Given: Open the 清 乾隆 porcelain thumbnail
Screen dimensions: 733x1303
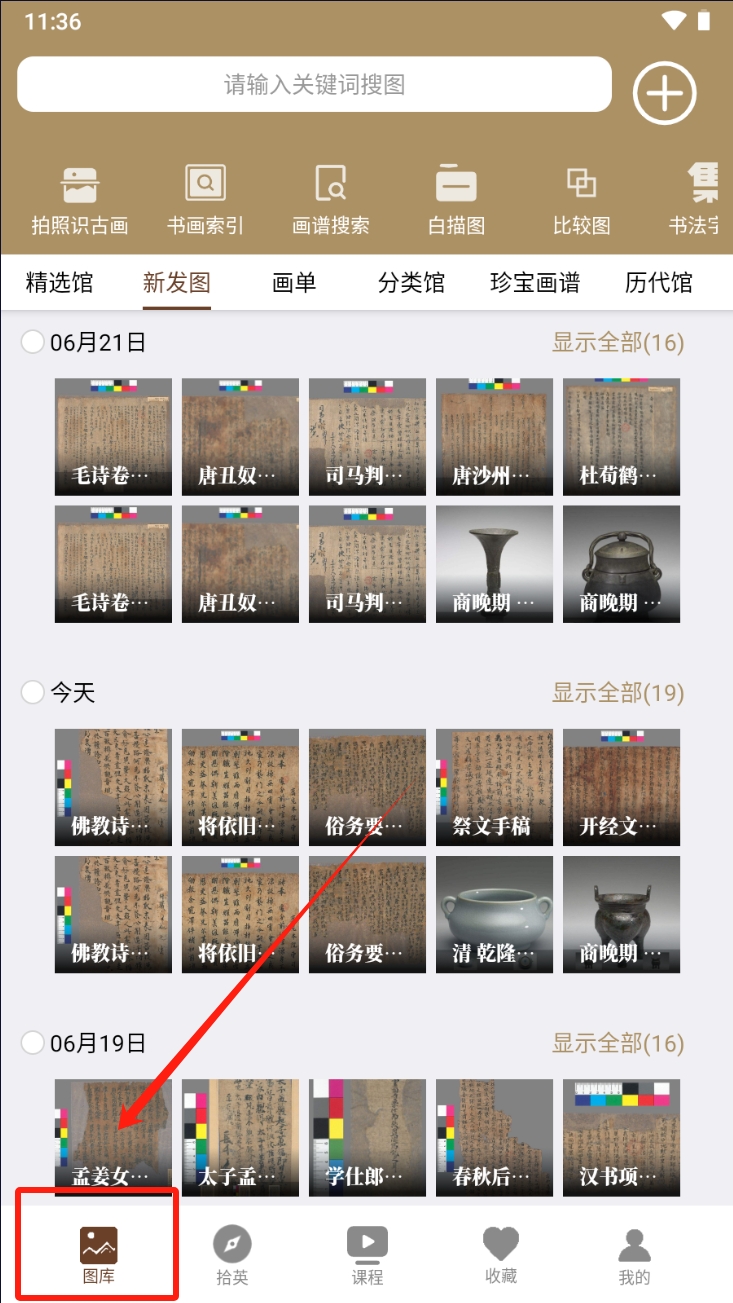Looking at the screenshot, I should click(494, 915).
